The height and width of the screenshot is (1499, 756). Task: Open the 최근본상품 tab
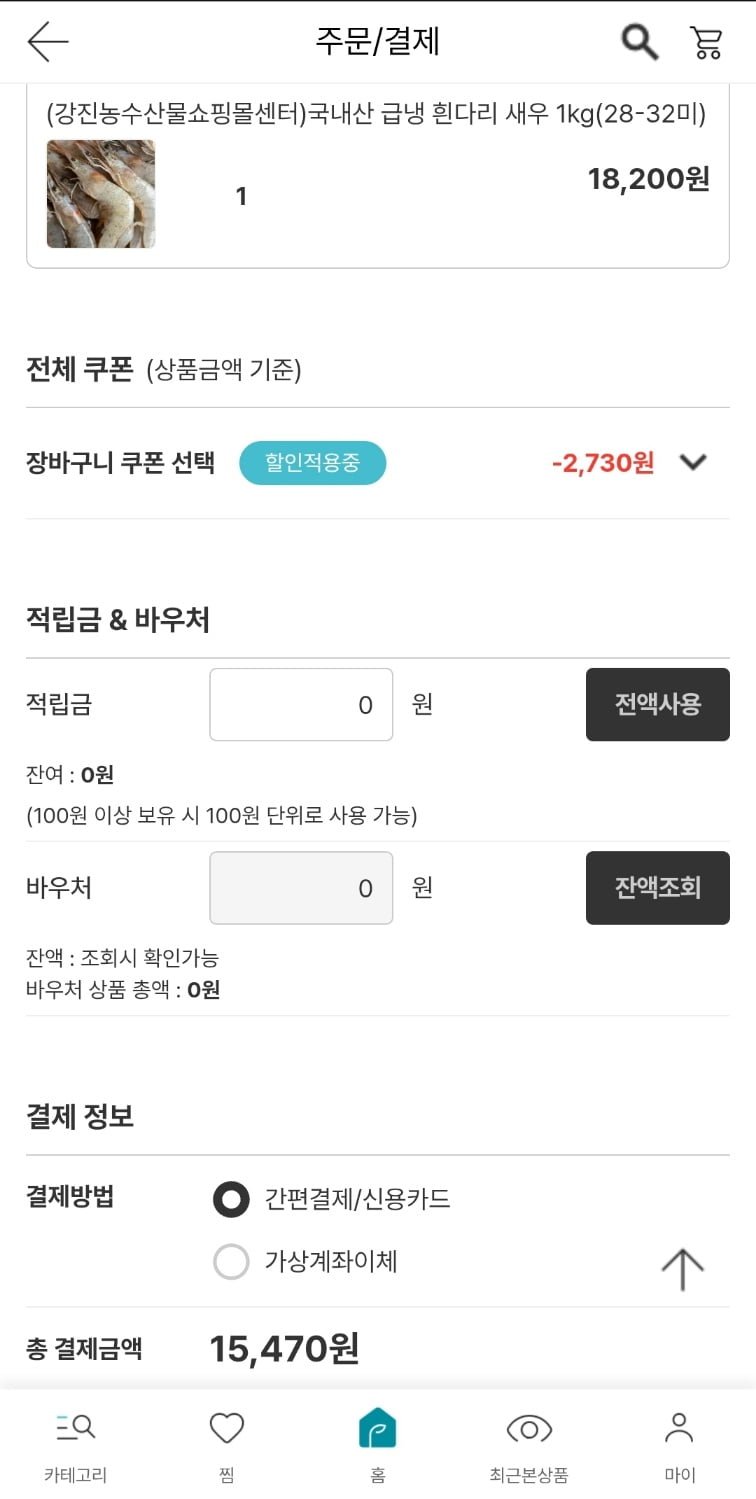point(529,1446)
